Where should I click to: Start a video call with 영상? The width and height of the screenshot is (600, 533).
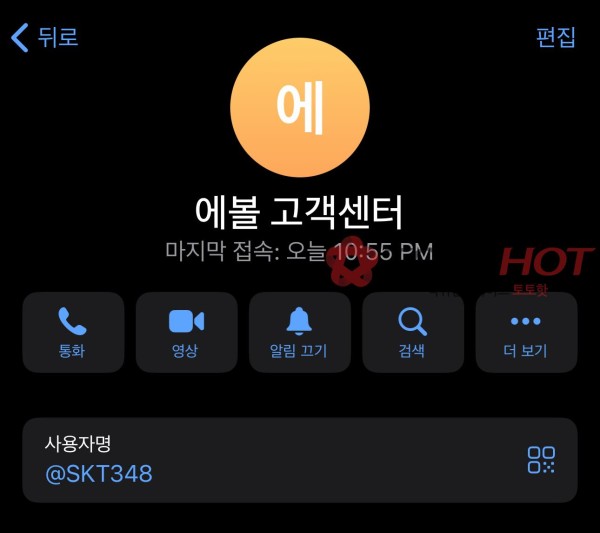click(186, 332)
